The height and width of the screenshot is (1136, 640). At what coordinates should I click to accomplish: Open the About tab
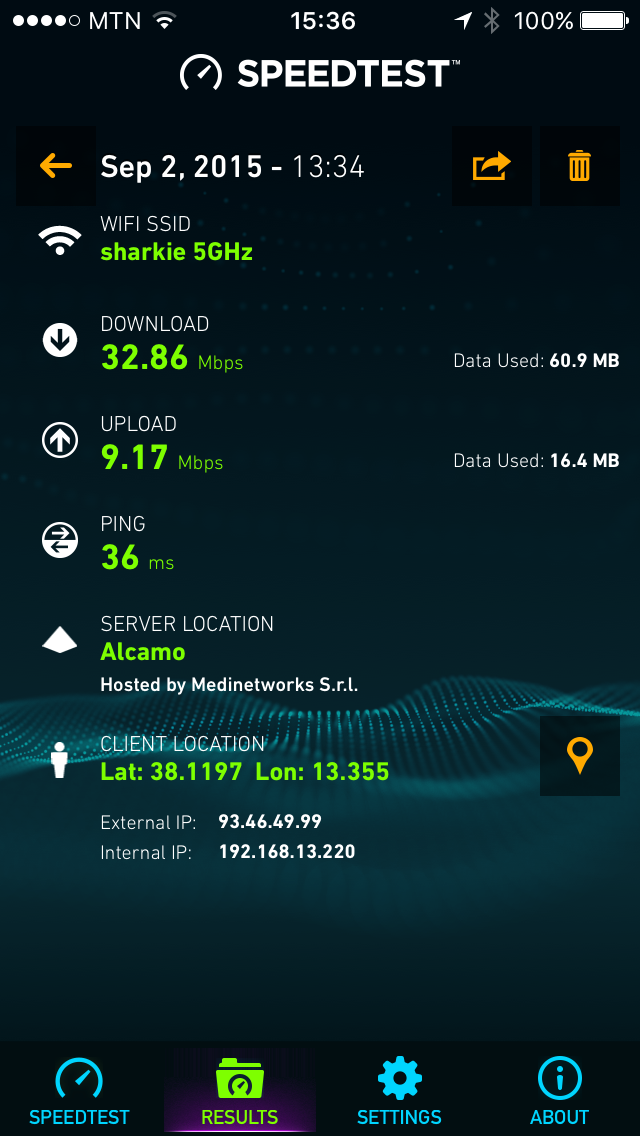click(560, 1090)
